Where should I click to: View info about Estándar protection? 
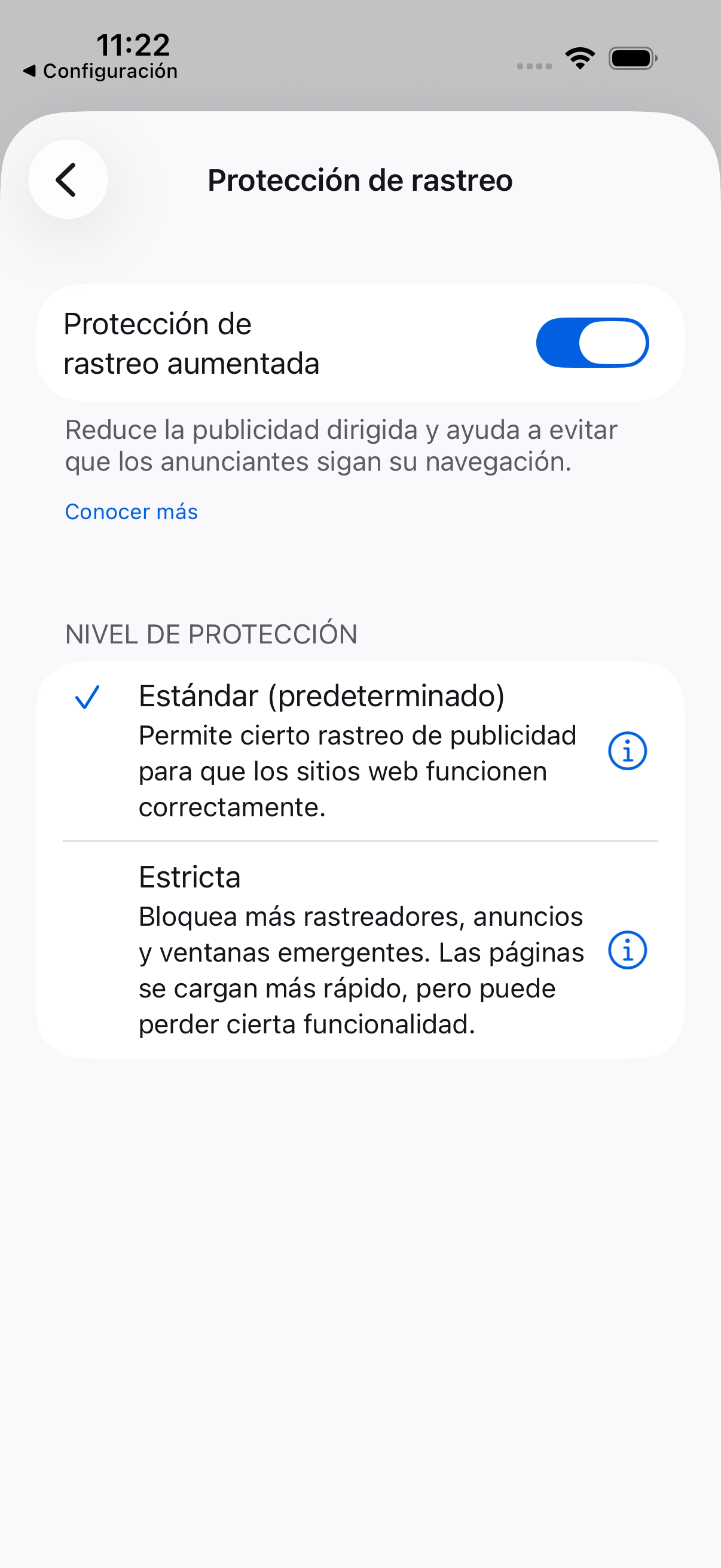click(627, 751)
